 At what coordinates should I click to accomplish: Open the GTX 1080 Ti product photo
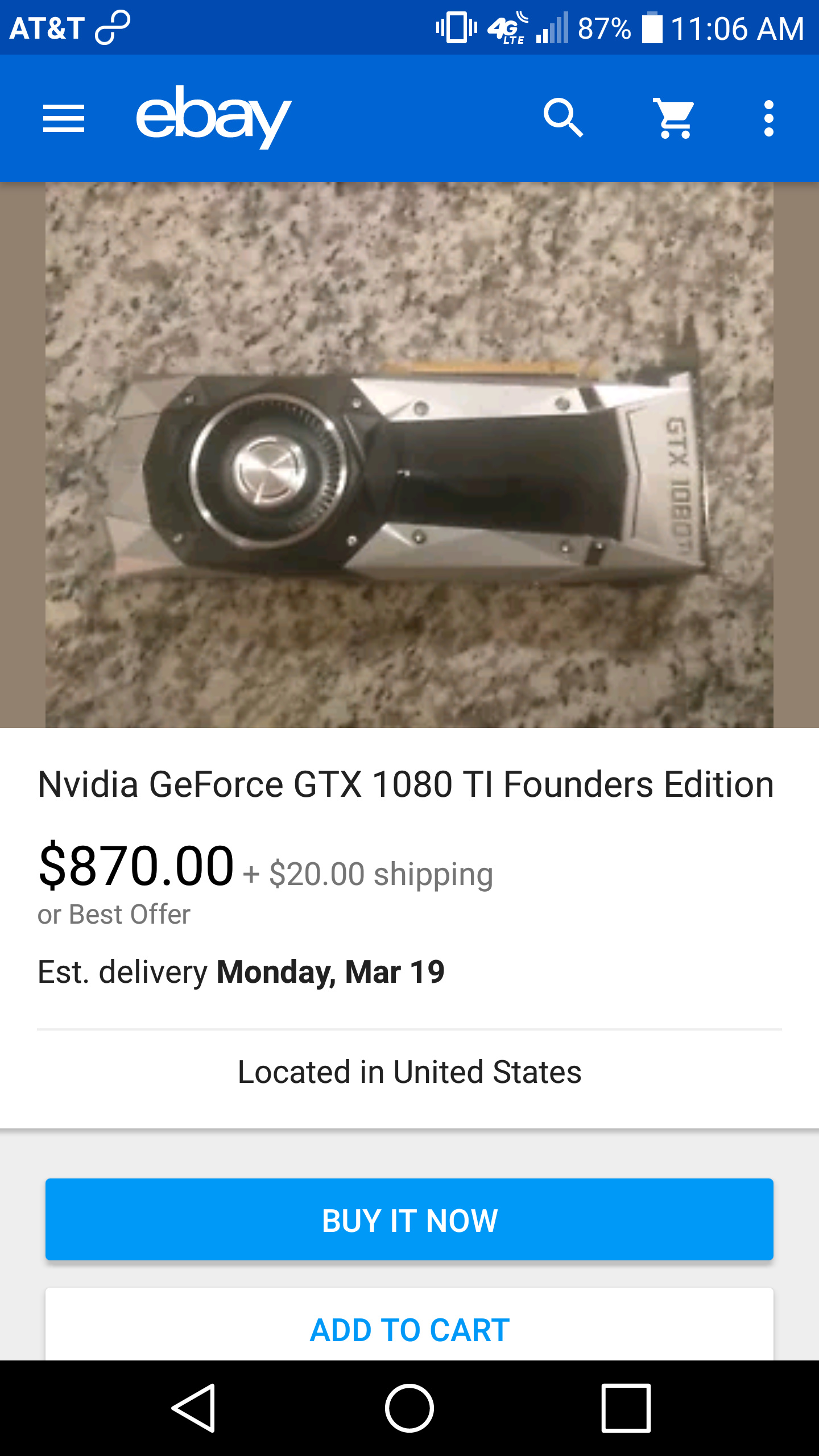point(409,455)
